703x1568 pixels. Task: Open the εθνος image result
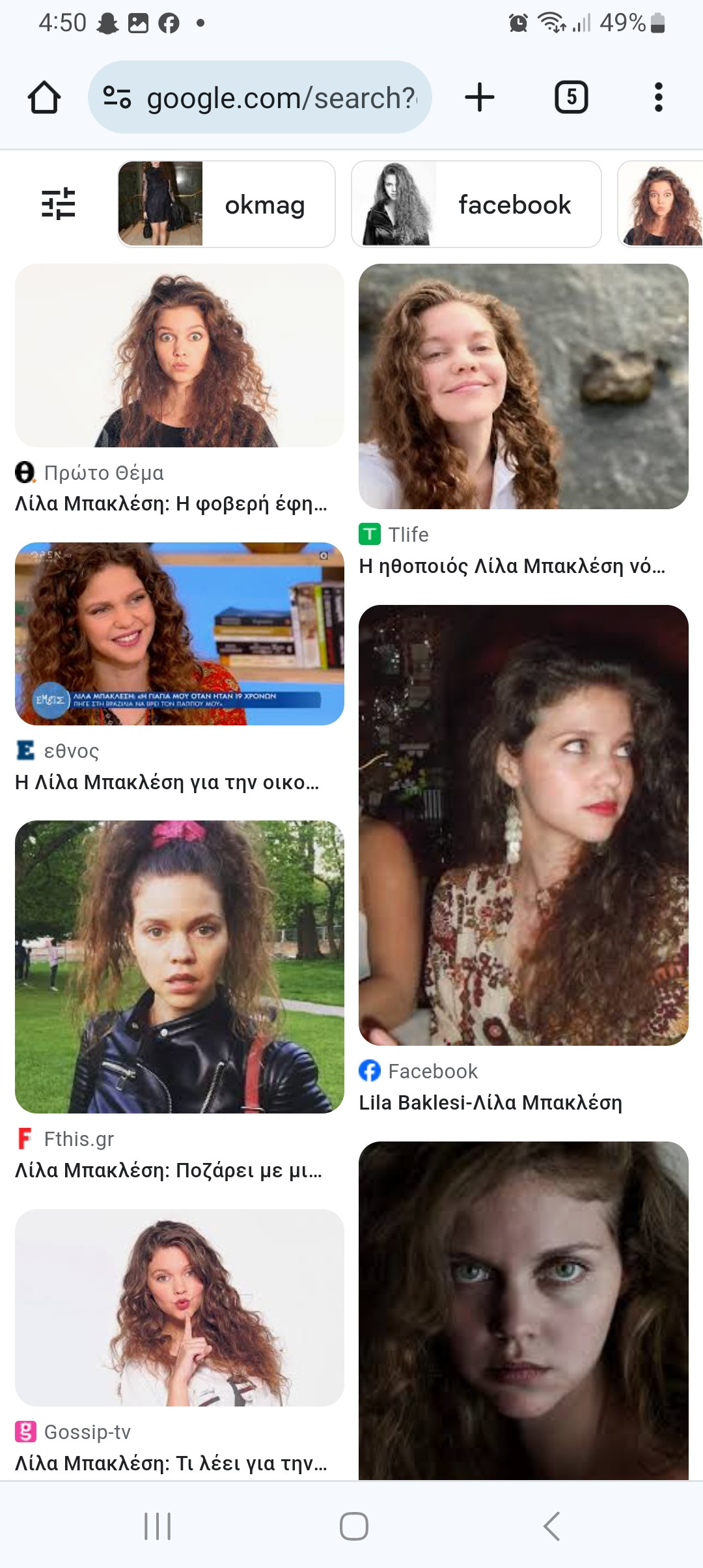point(180,634)
